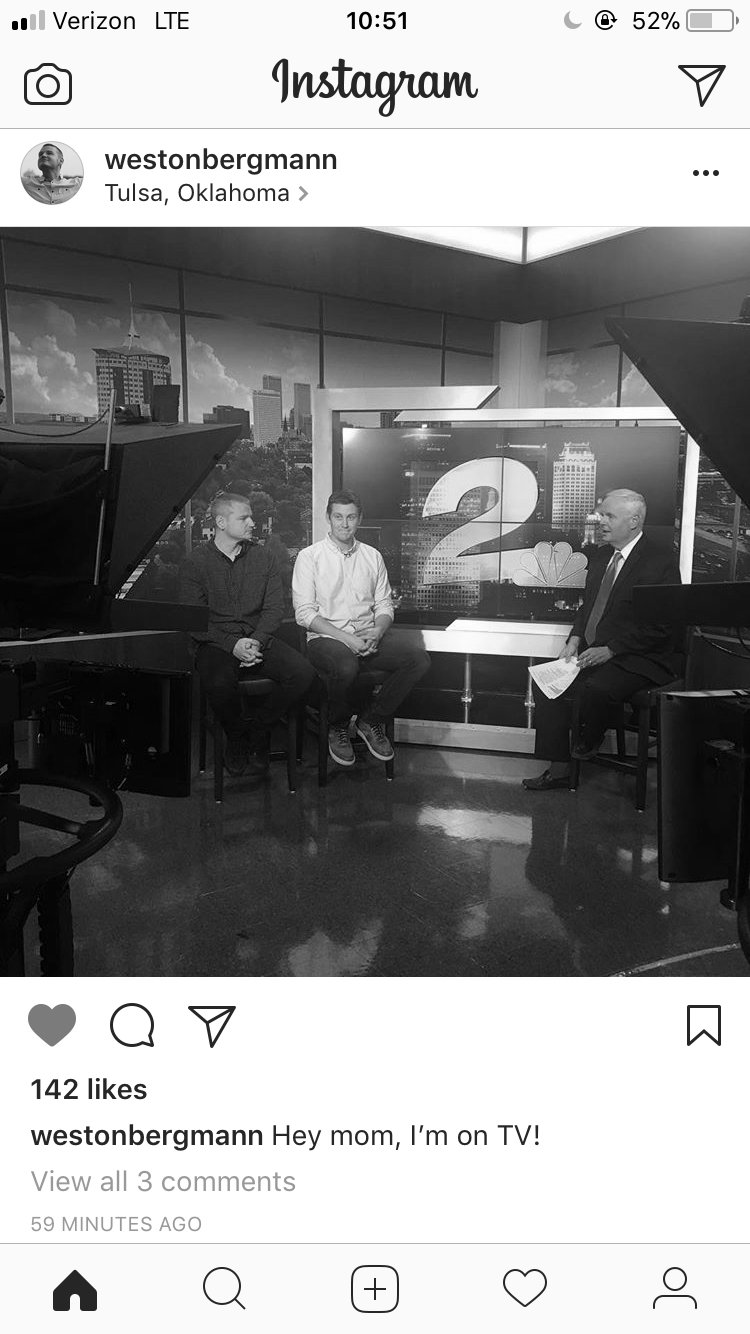
Task: Tap the westonbergmann username in the post header
Action: [221, 159]
